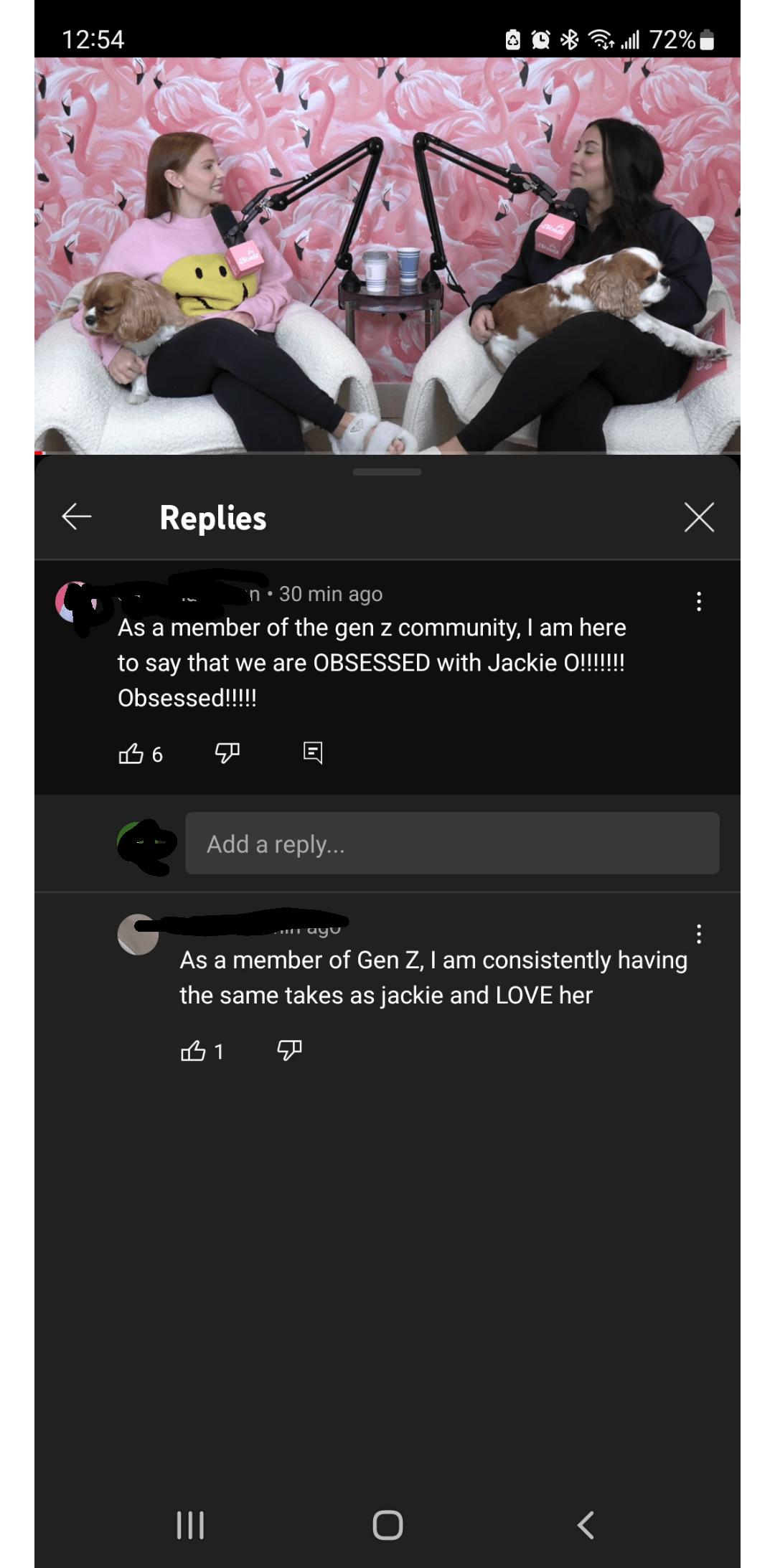The height and width of the screenshot is (1568, 775).
Task: Like the Jackie O obsessed comment
Action: [131, 754]
